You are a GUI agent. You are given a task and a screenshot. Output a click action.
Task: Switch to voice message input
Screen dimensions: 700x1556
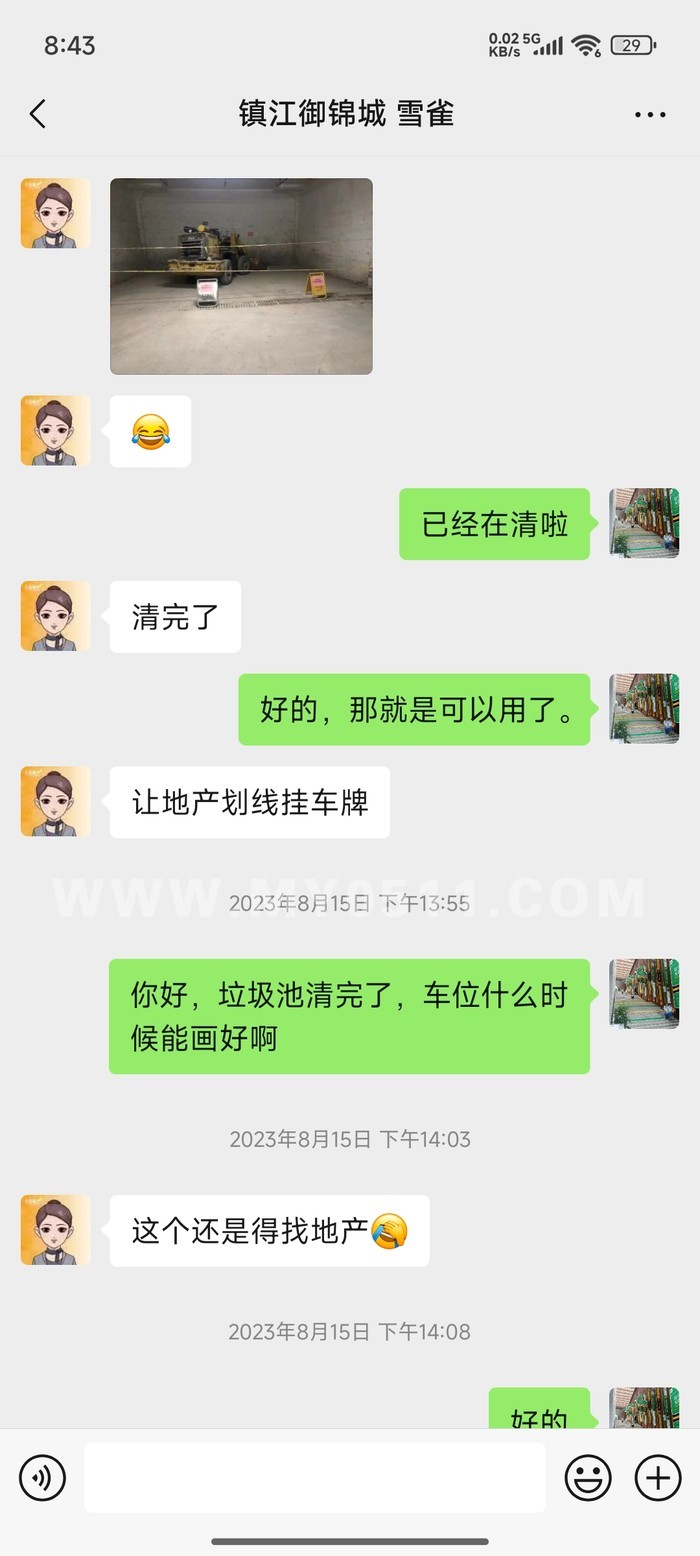click(42, 1477)
